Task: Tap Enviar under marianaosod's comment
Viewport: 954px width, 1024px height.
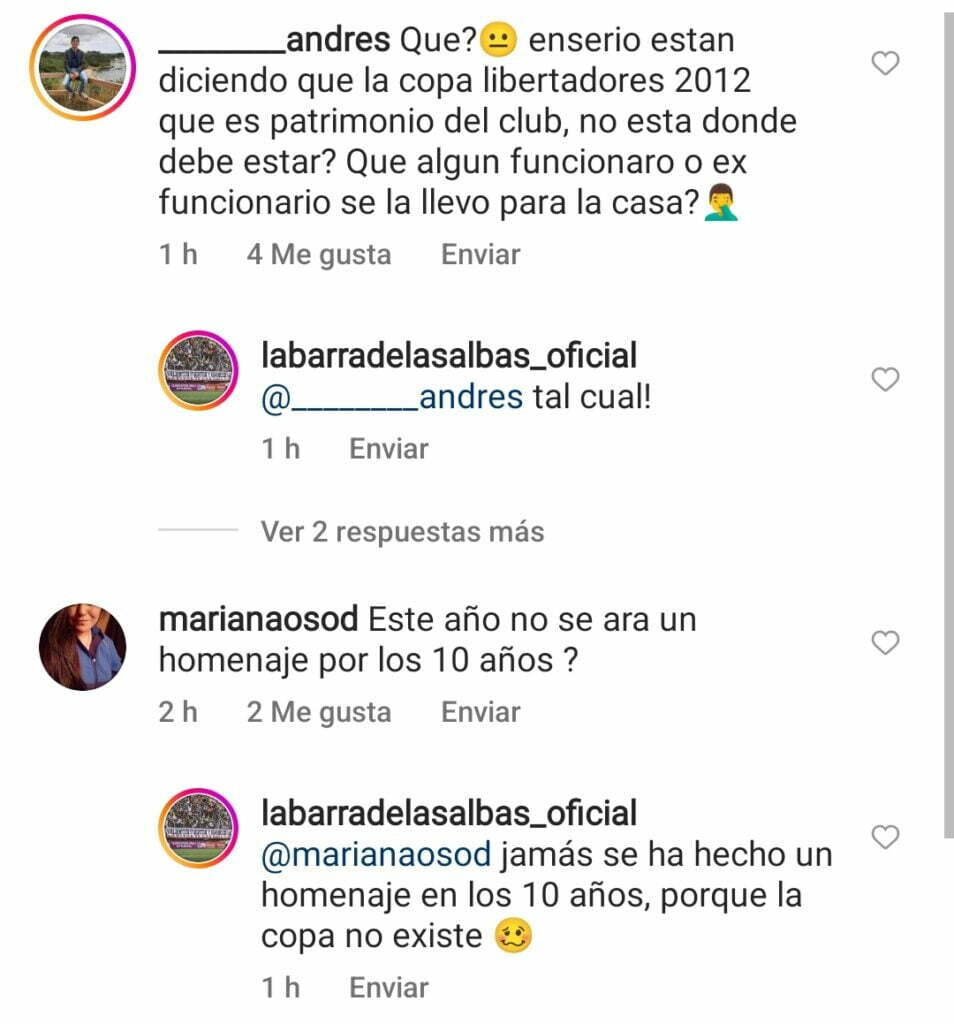Action: coord(481,713)
